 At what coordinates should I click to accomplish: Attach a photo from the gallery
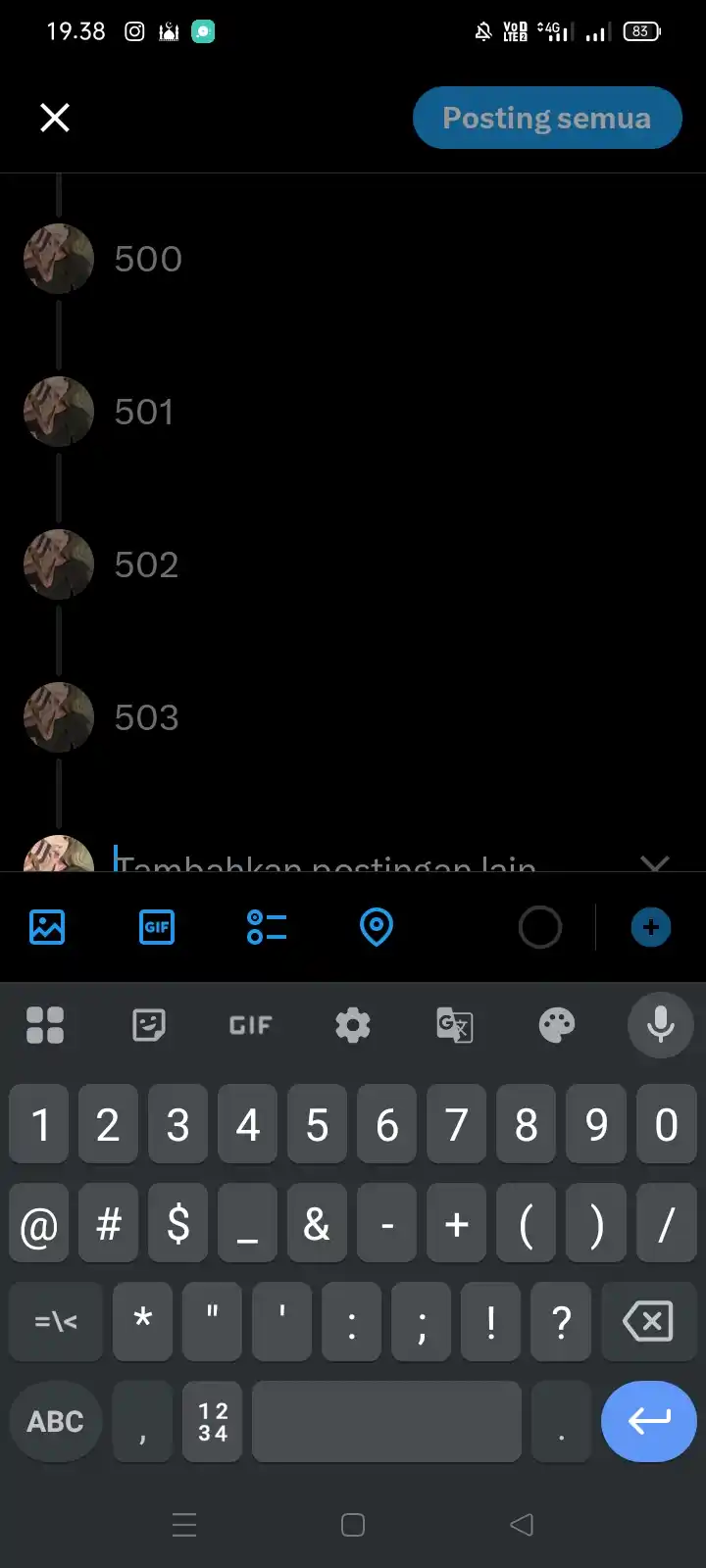click(47, 926)
